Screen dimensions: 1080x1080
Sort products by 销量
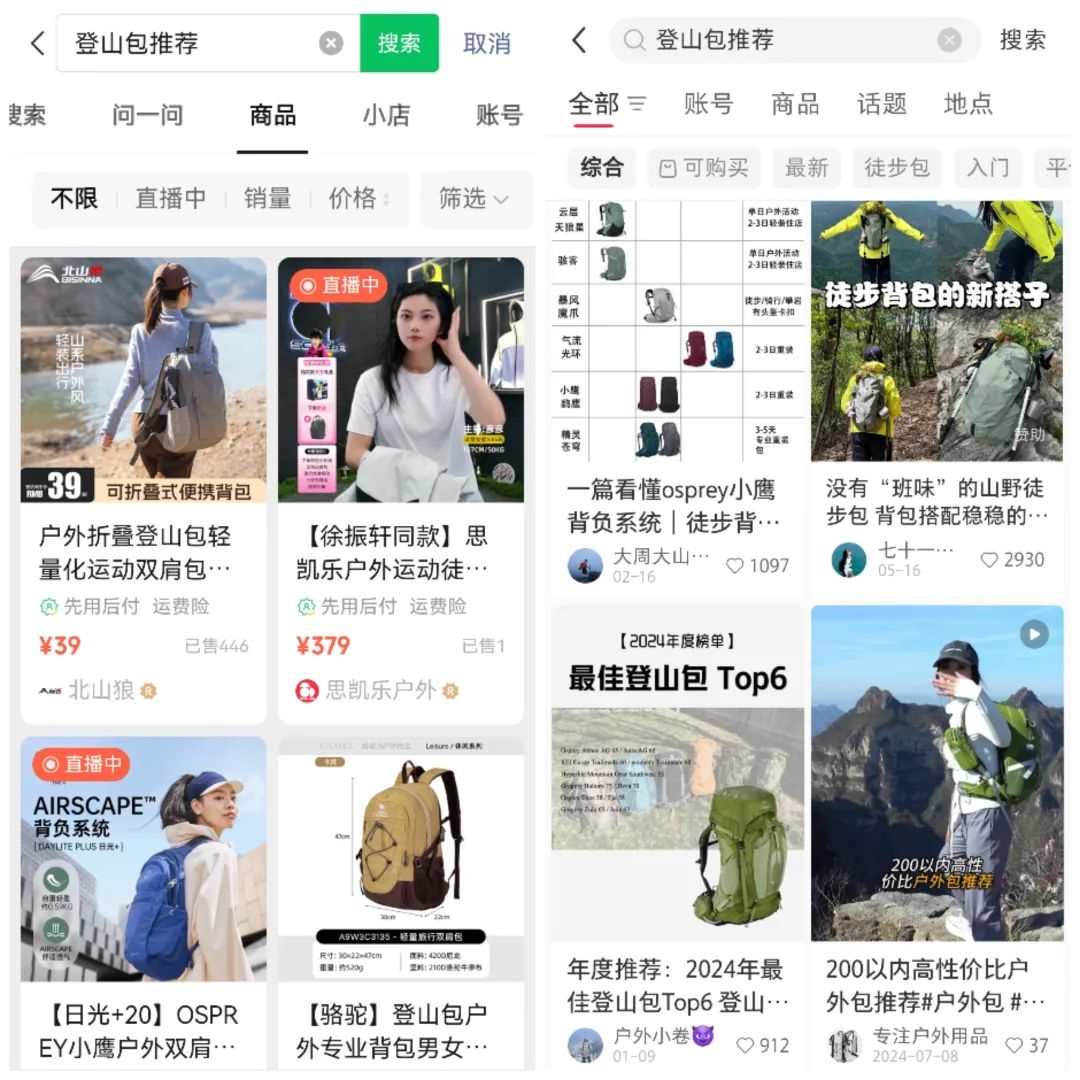(x=267, y=198)
